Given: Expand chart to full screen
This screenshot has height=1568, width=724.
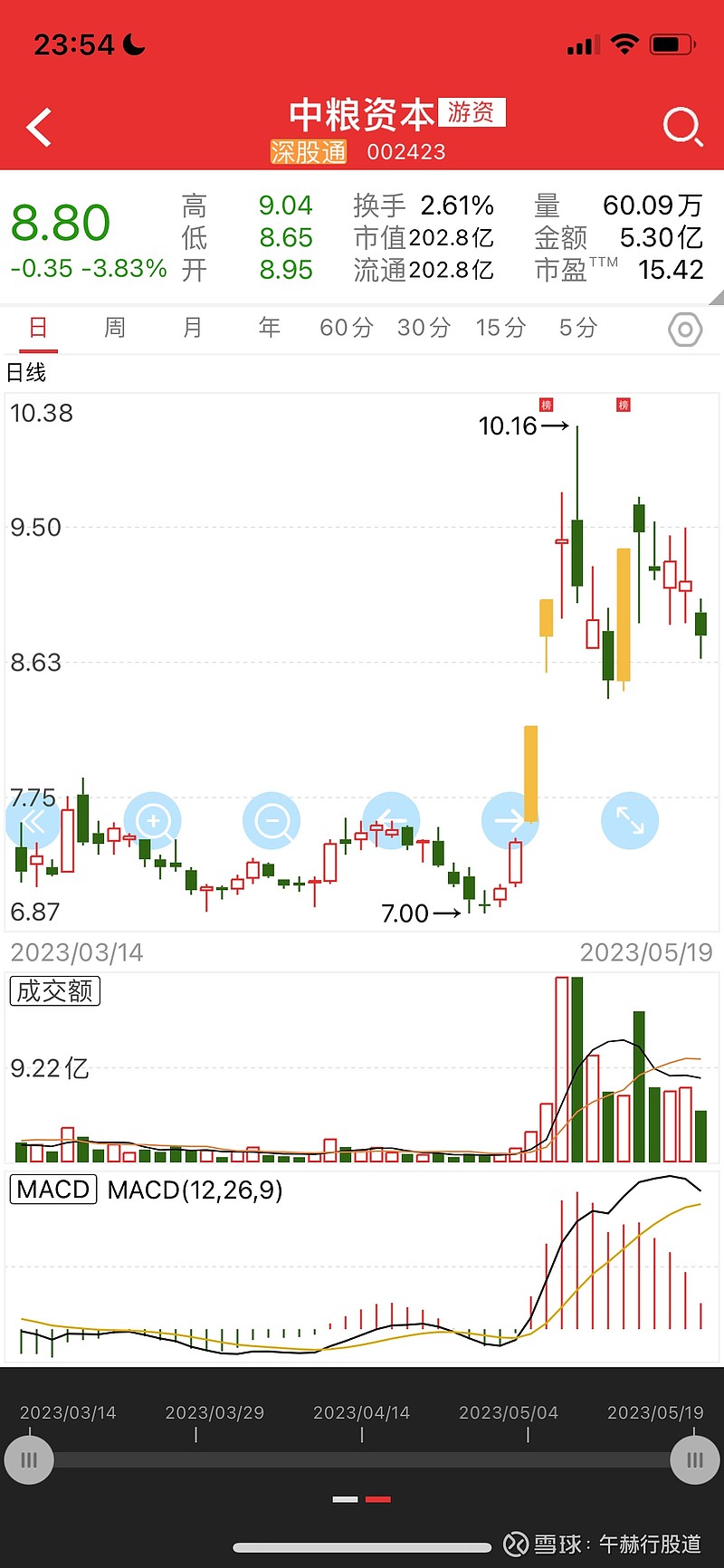Looking at the screenshot, I should coord(630,821).
